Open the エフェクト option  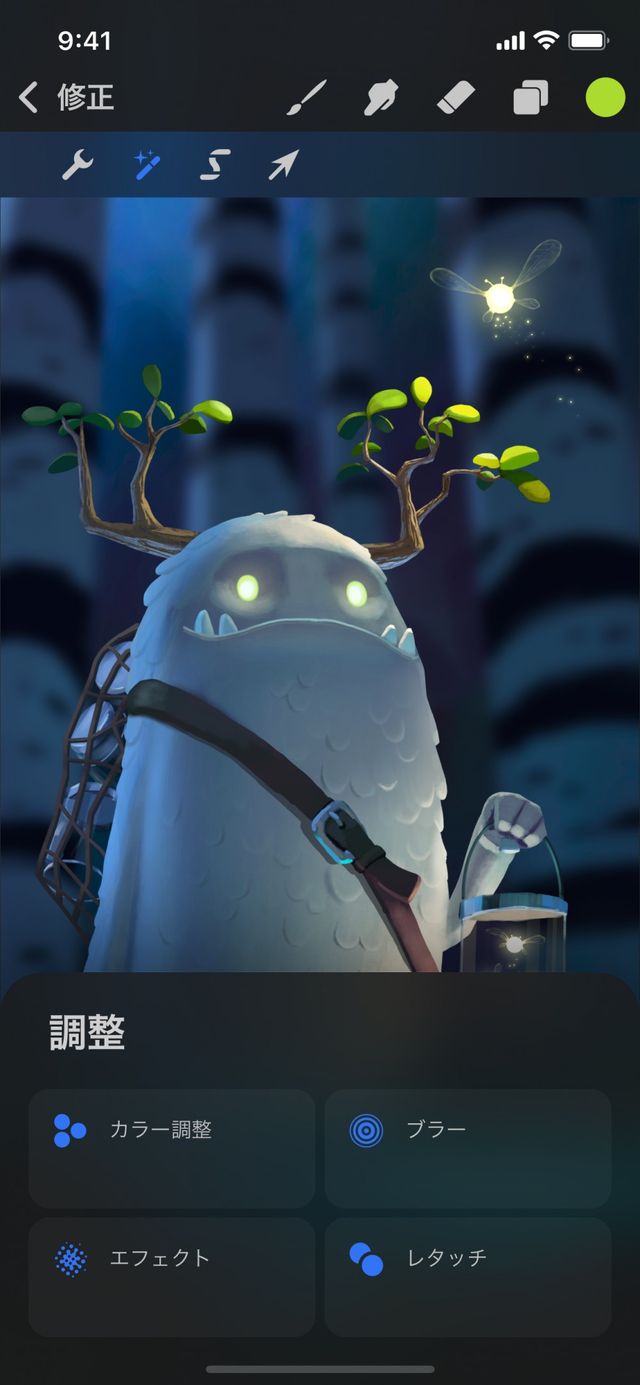[x=171, y=1277]
